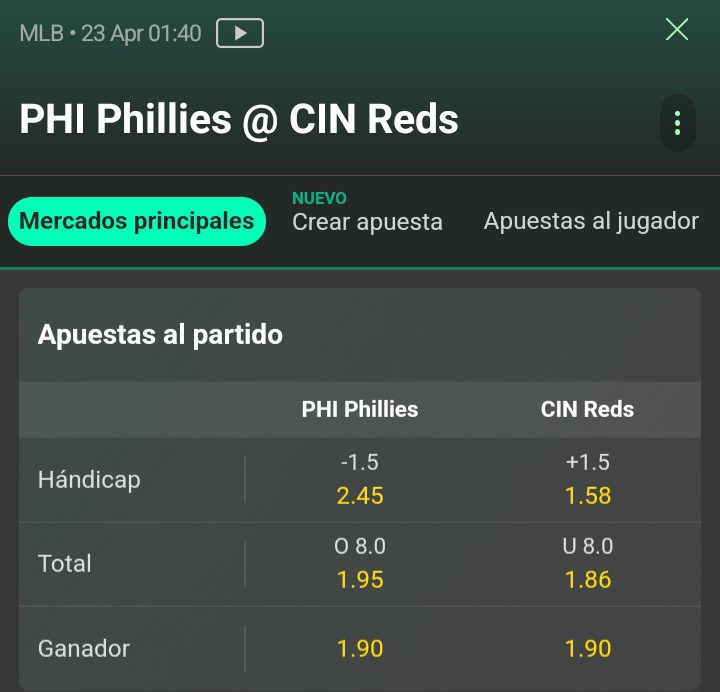Bet on Phillies as Ganador at 1.90
Image resolution: width=720 pixels, height=692 pixels.
click(x=360, y=648)
